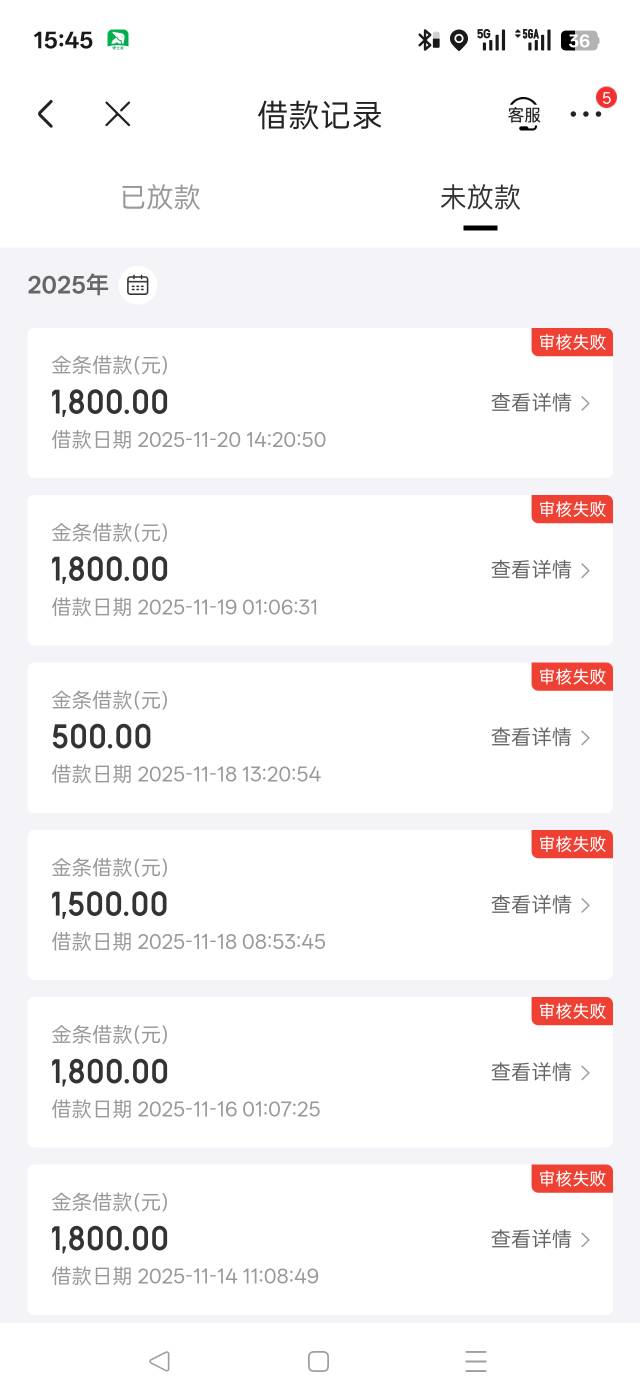Contact 客服 customer service
Screen dimensions: 640x1400
(523, 114)
